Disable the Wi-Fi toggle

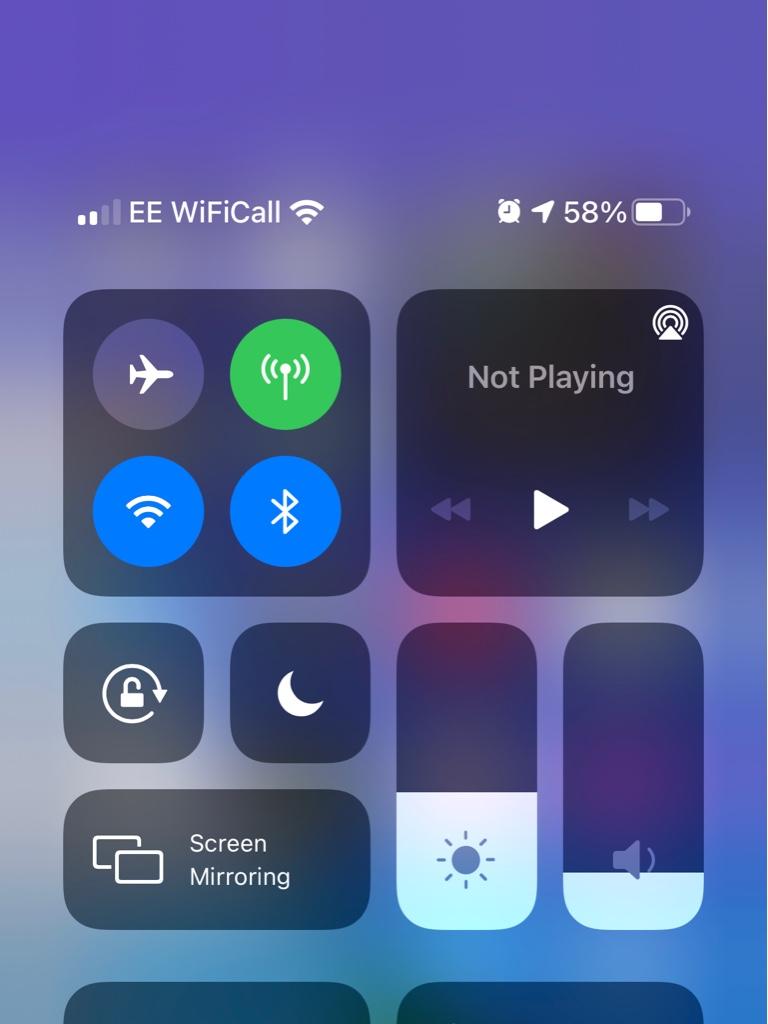[x=148, y=512]
